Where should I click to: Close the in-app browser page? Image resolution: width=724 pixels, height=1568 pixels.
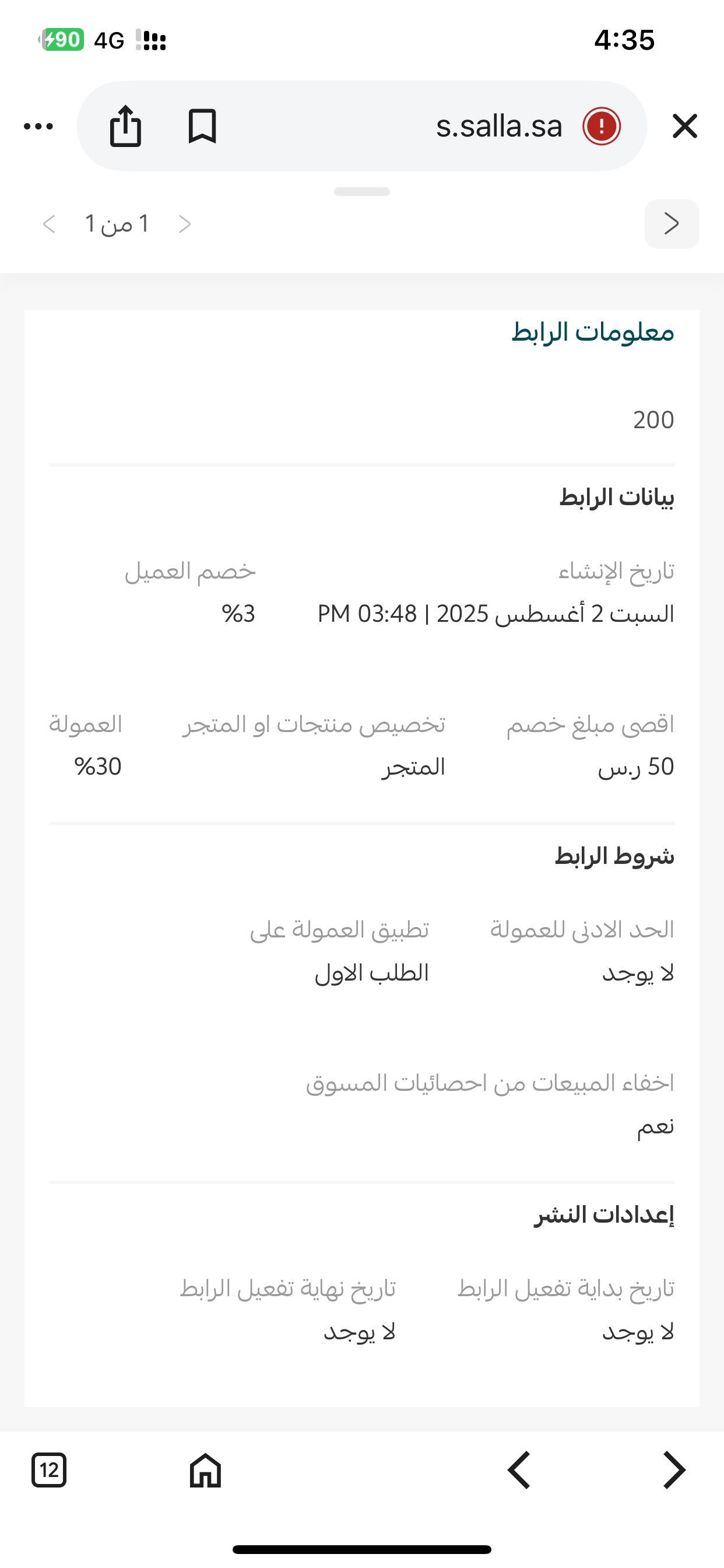click(x=684, y=126)
